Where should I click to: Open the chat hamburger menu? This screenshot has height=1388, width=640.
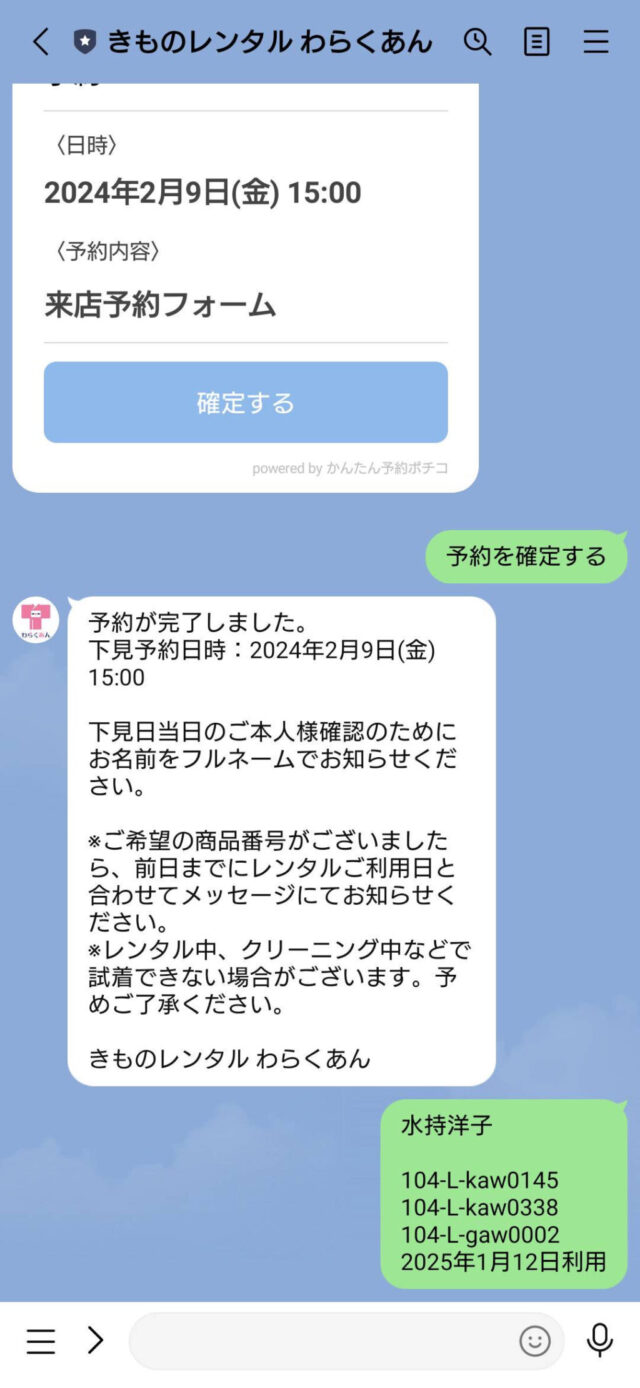[x=596, y=41]
